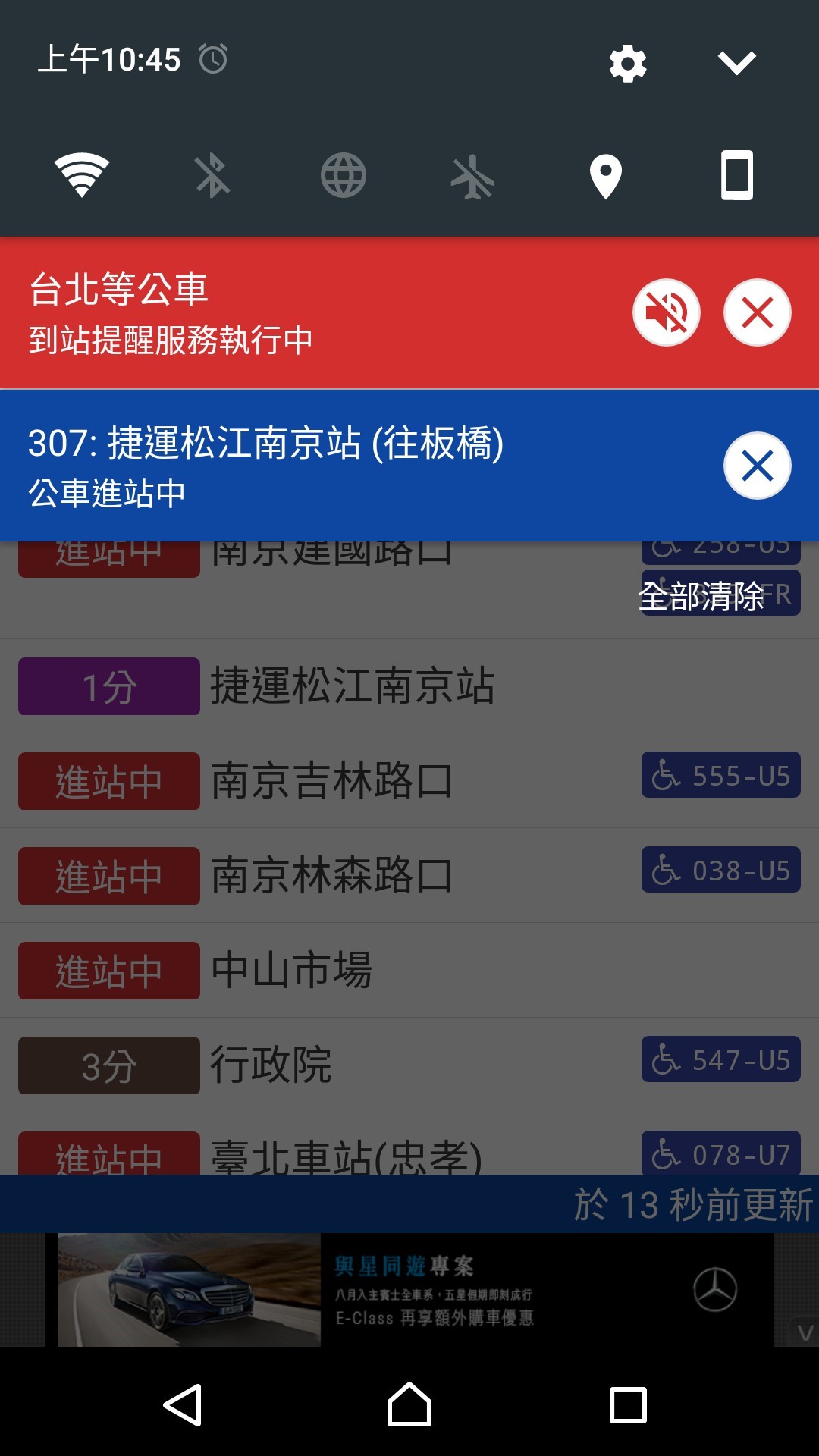The height and width of the screenshot is (1456, 819).
Task: Toggle Wi-Fi quick setting
Action: click(82, 175)
